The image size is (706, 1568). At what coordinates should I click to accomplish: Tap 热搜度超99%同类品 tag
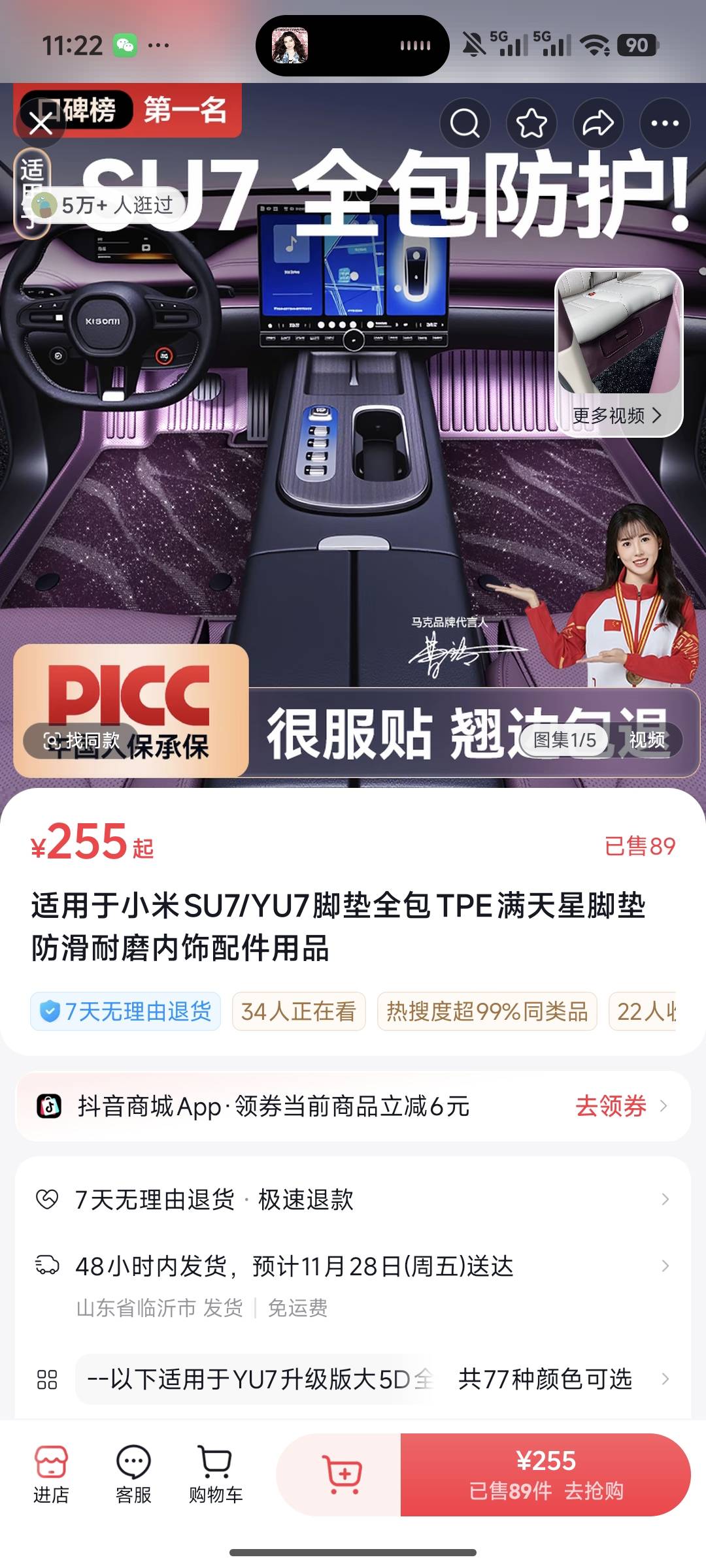click(x=486, y=1011)
